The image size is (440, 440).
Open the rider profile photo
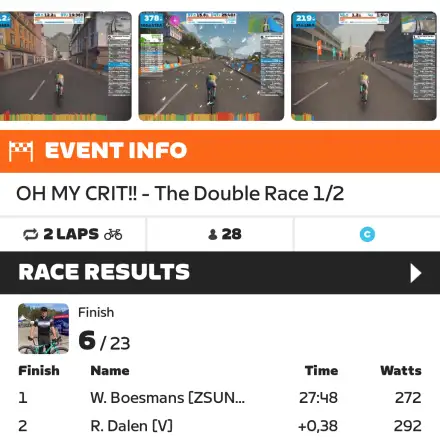pyautogui.click(x=43, y=328)
